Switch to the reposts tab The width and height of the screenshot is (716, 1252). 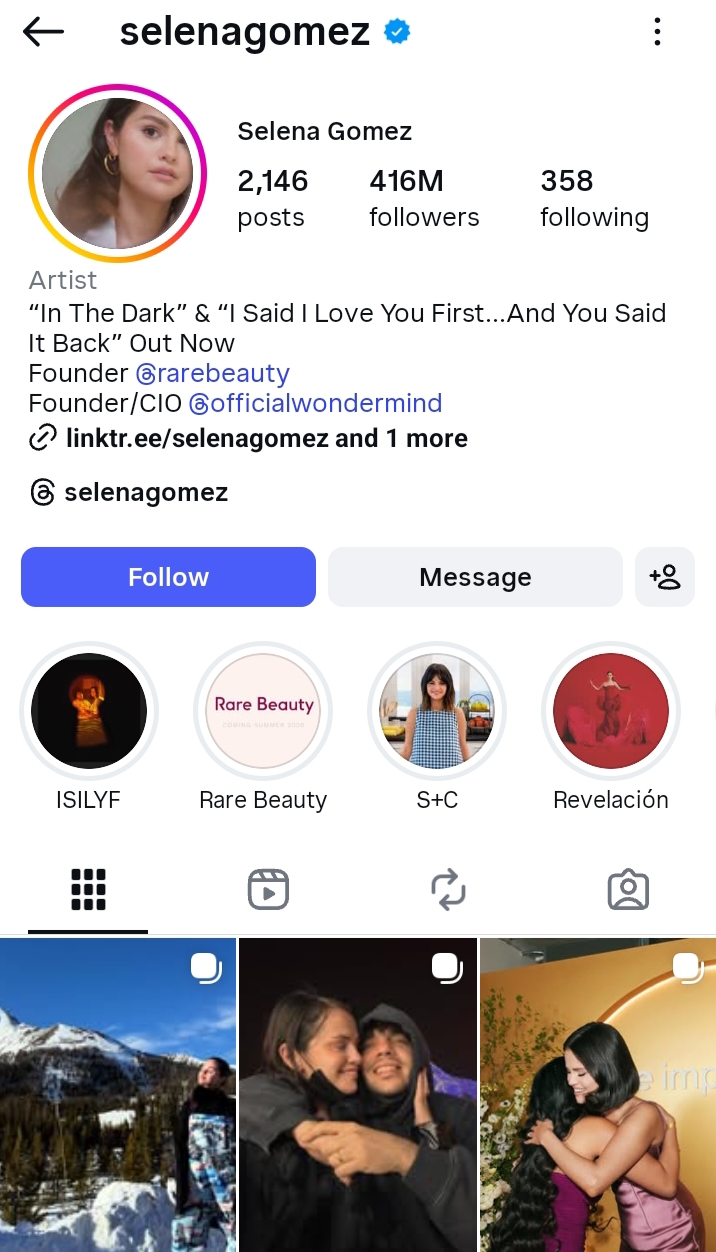[448, 889]
